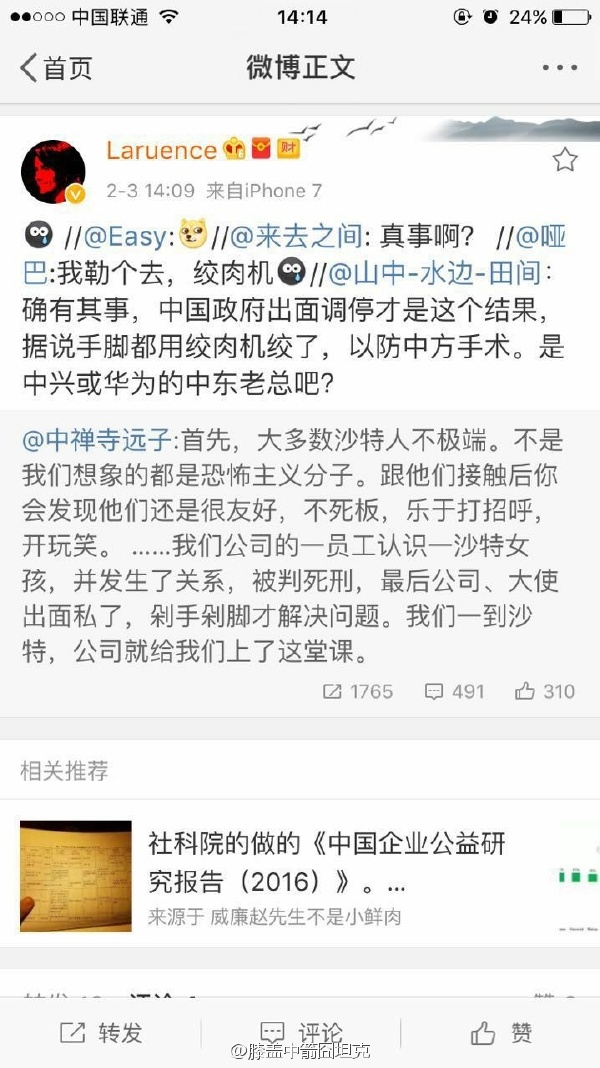View the 1765 reposts of original post
This screenshot has height=1068, width=600.
point(358,691)
